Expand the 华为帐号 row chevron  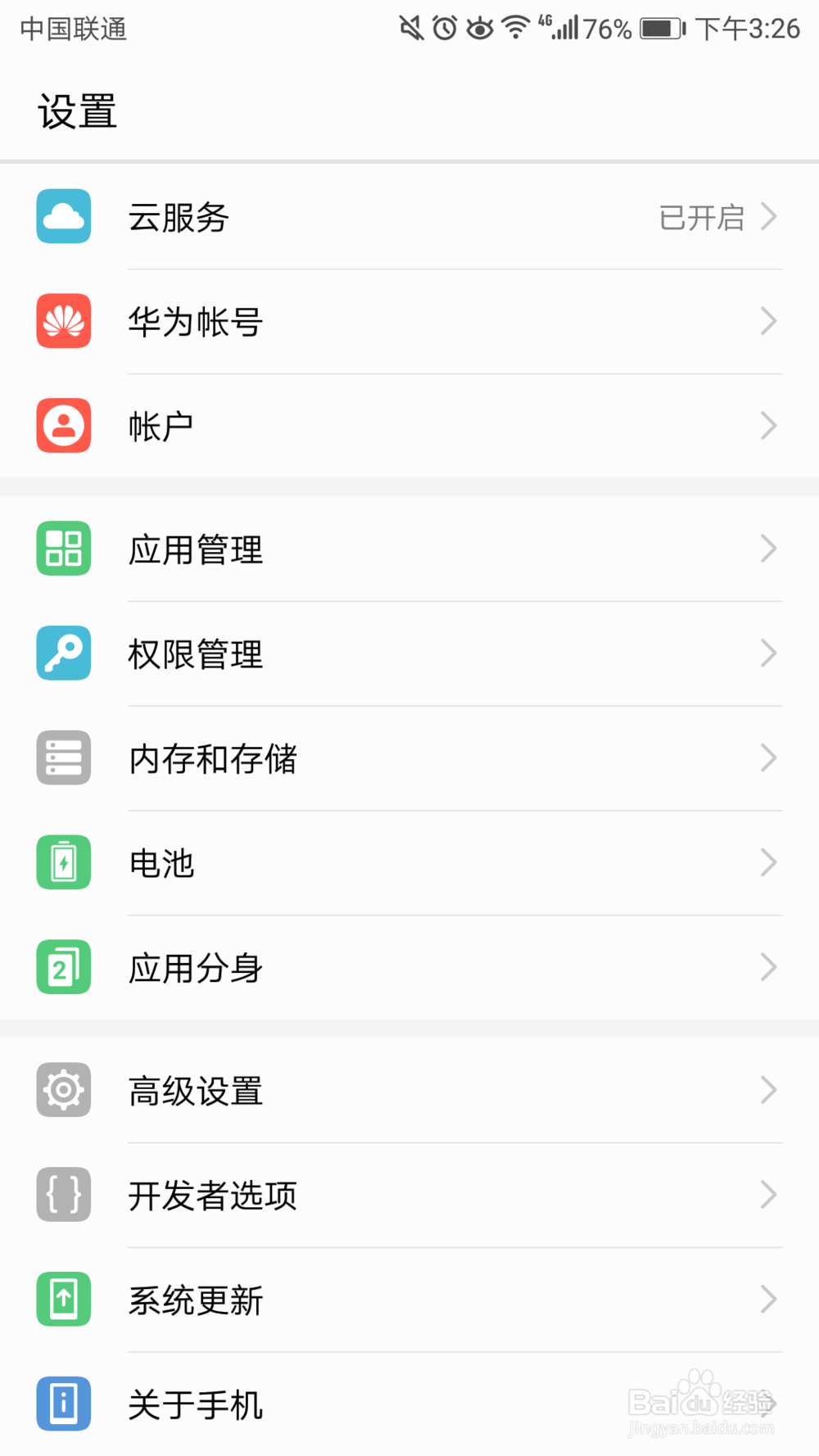point(768,322)
